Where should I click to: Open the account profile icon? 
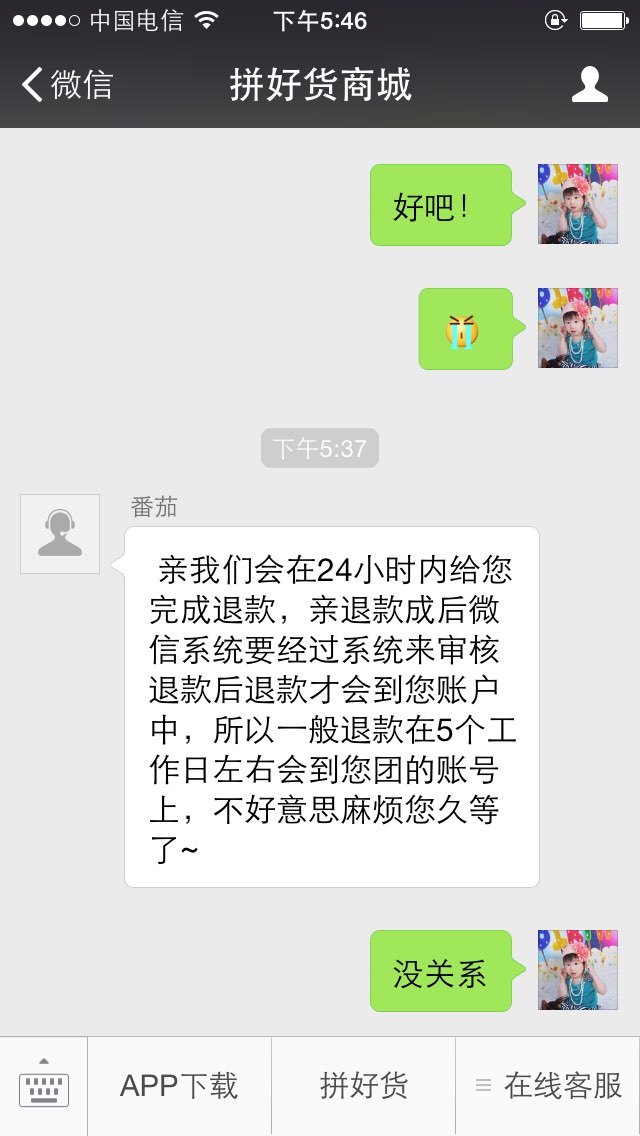[x=589, y=85]
